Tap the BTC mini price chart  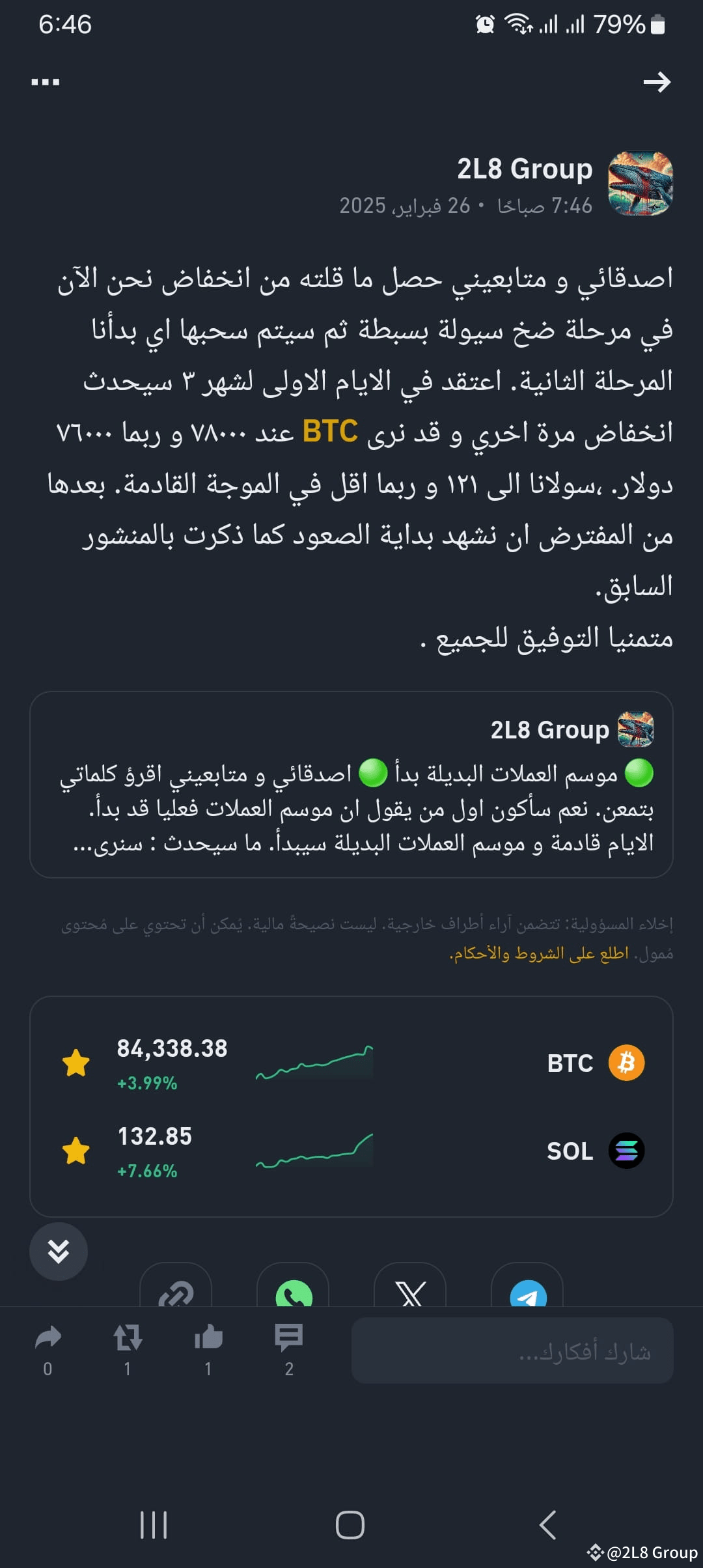(x=315, y=1063)
